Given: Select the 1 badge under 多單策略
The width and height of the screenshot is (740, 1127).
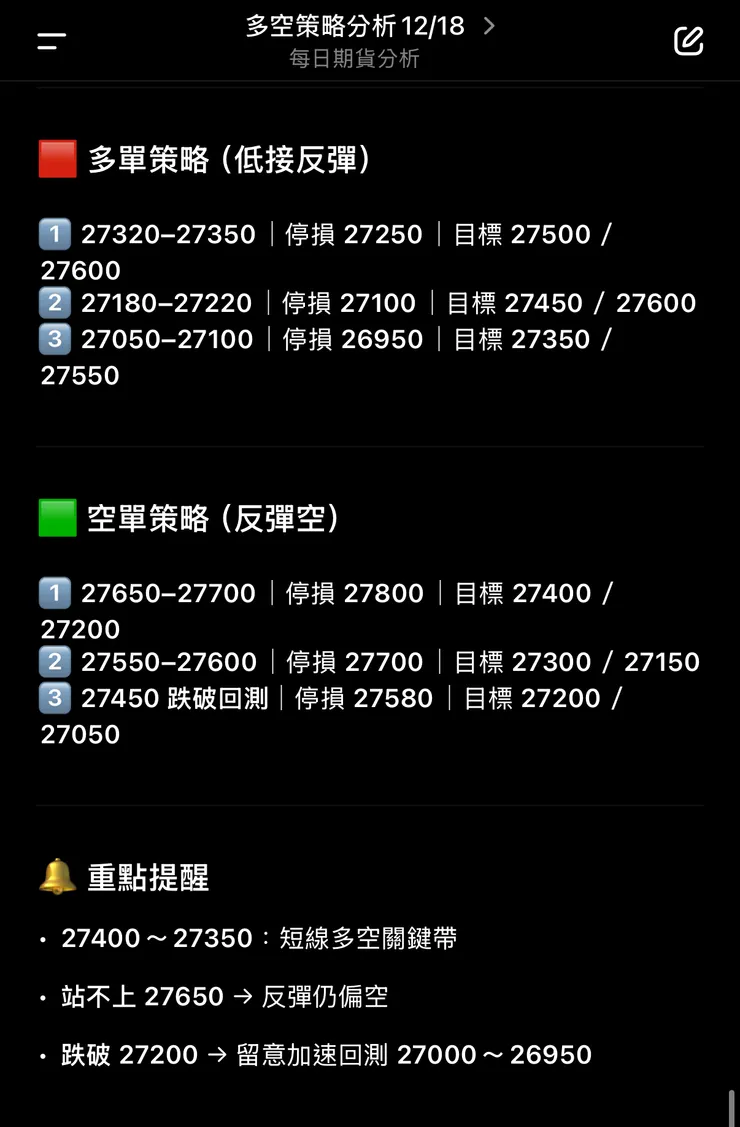Looking at the screenshot, I should click(x=54, y=233).
